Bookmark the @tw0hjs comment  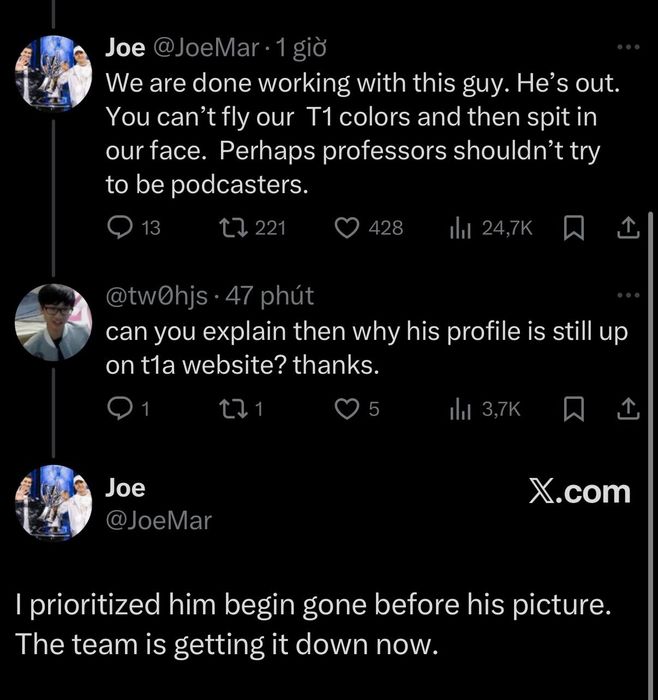tap(574, 408)
